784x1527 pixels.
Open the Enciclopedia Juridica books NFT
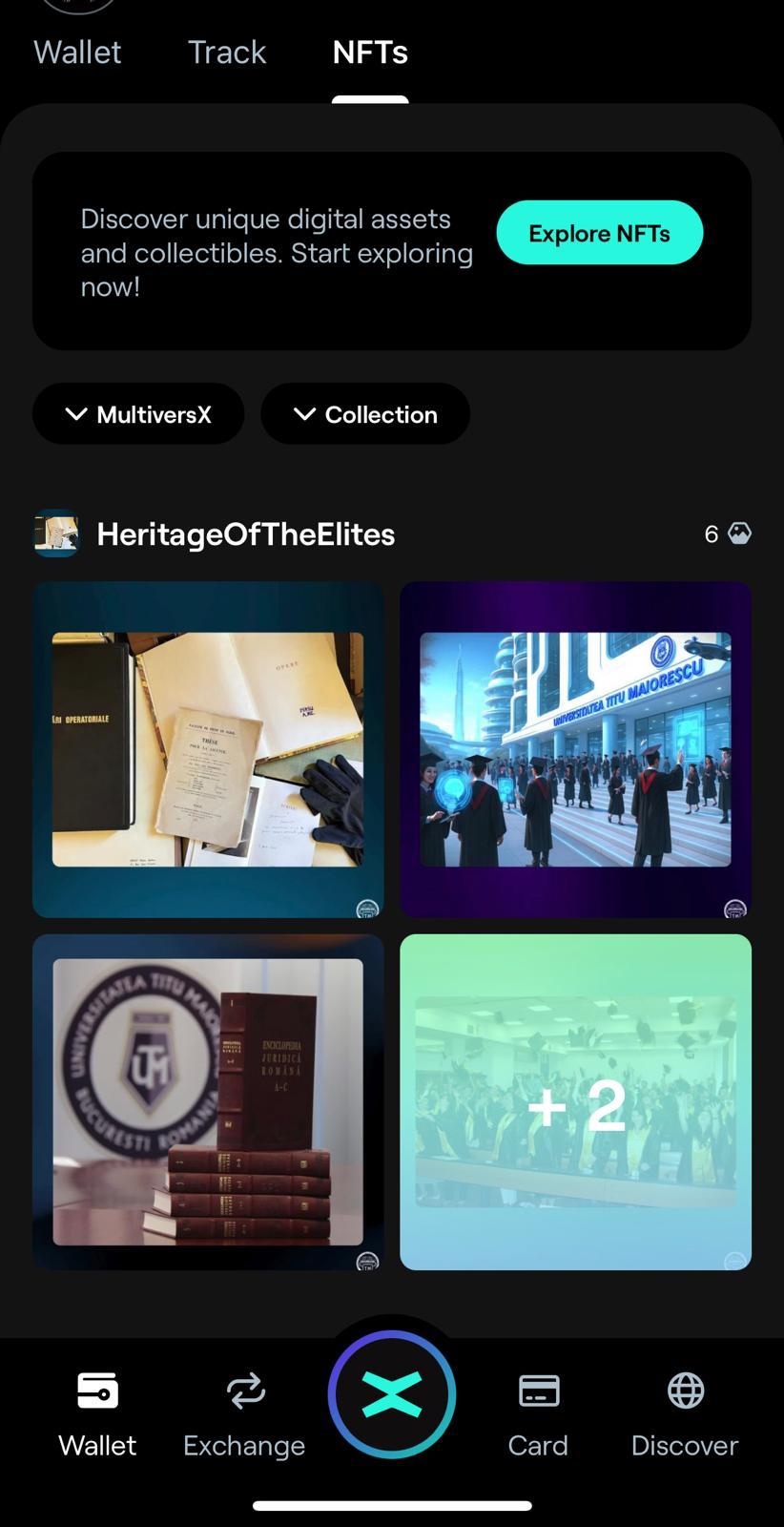(208, 1101)
